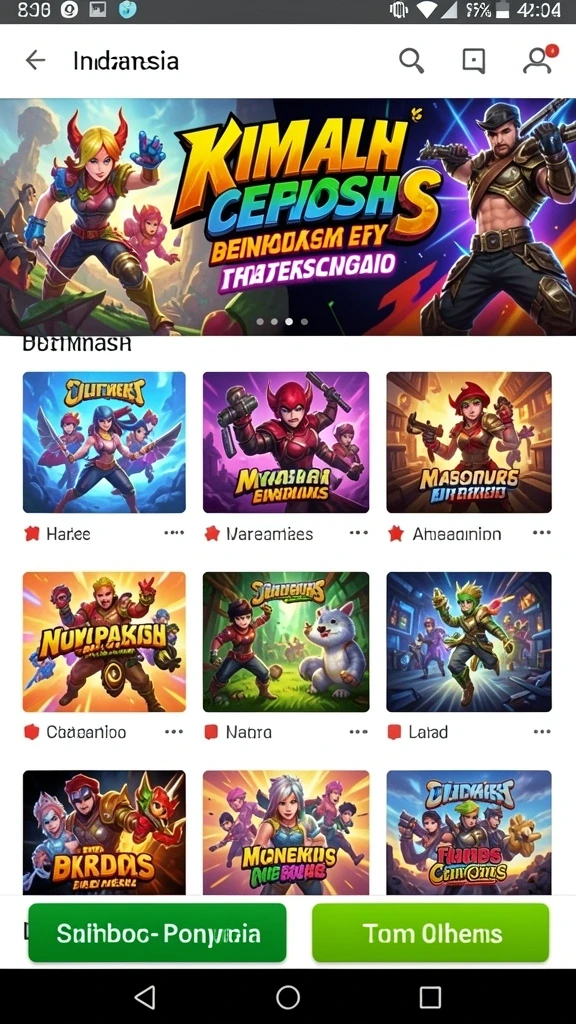The image size is (576, 1024).
Task: Open the three-dot menu next to Hariee
Action: [x=174, y=533]
